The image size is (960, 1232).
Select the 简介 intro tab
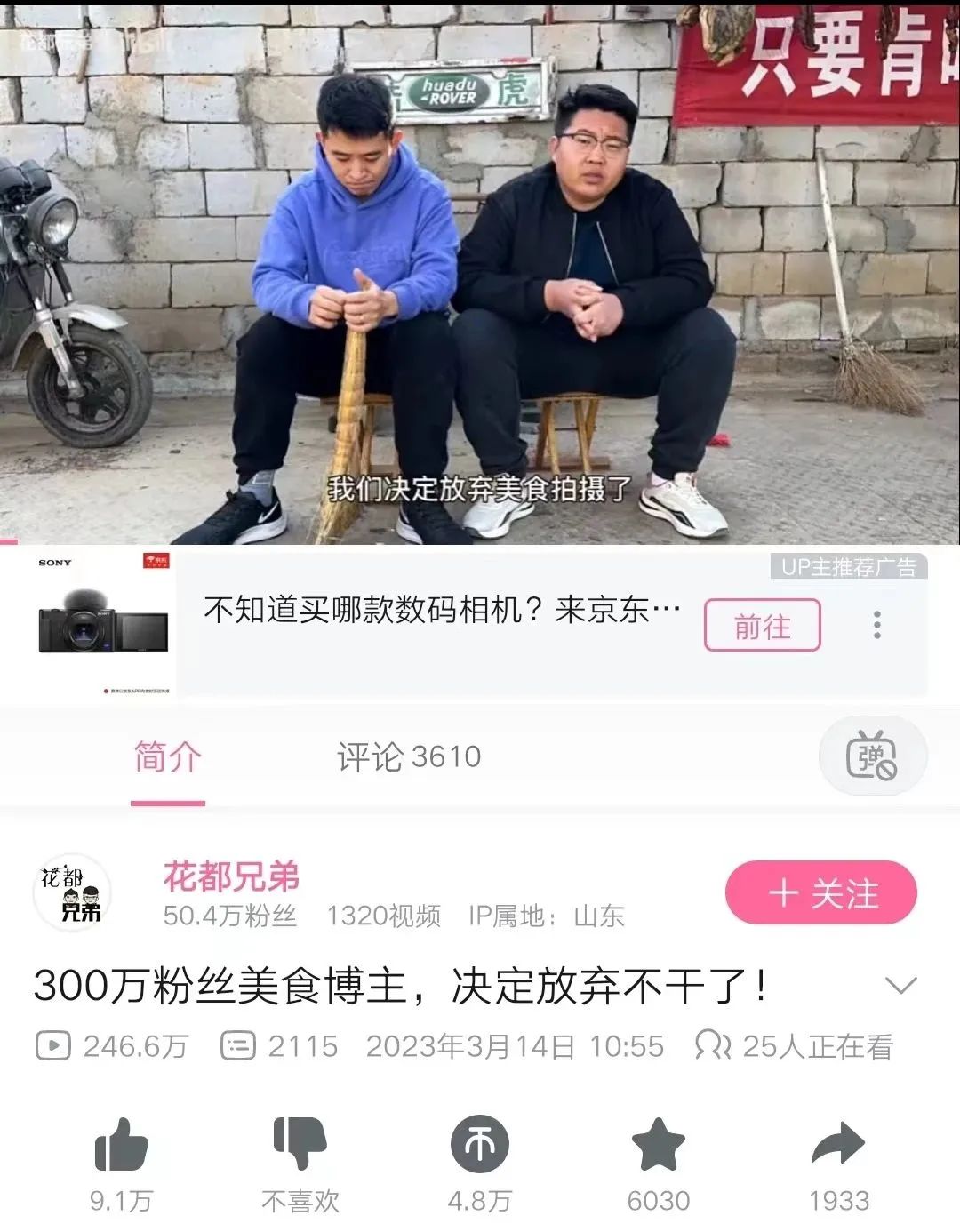(x=165, y=756)
